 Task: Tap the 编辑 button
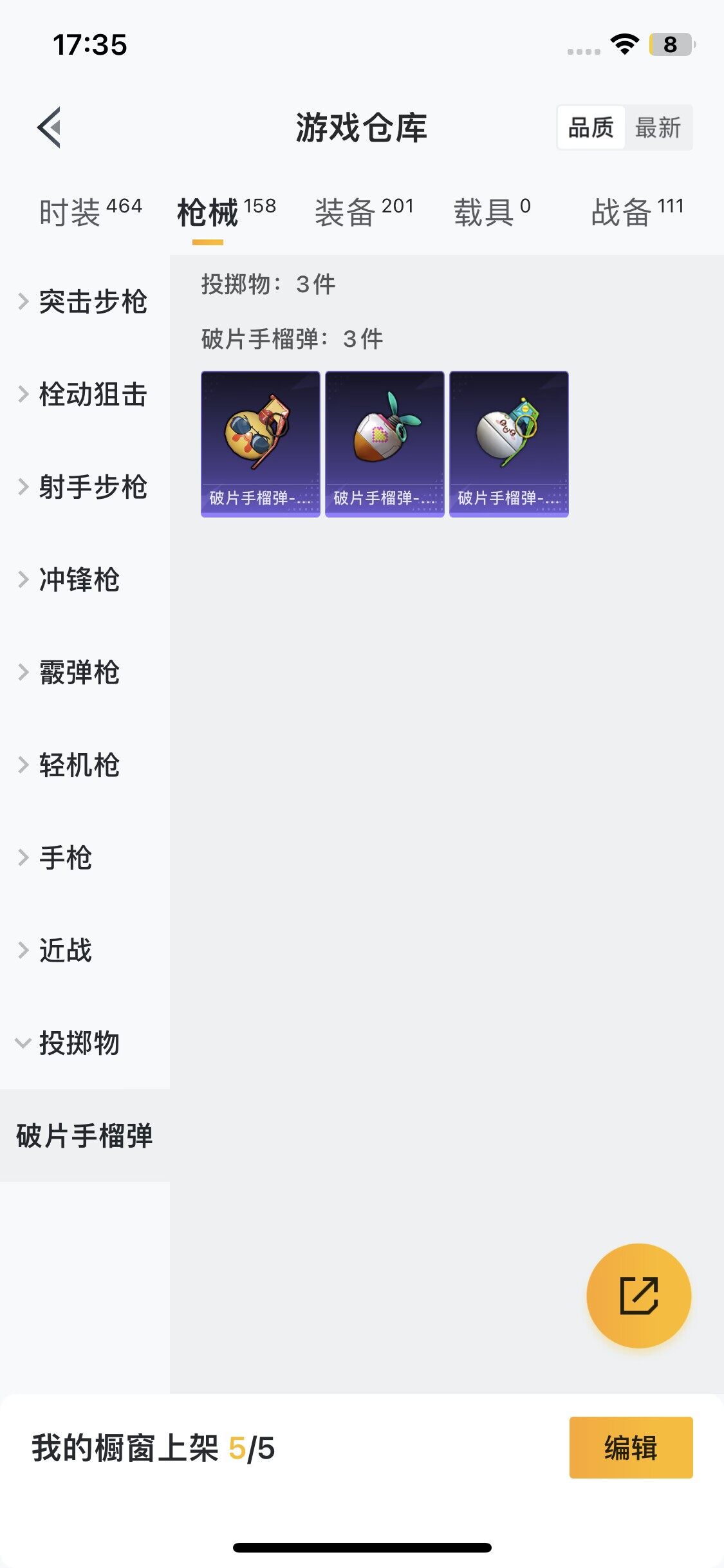(x=631, y=1448)
